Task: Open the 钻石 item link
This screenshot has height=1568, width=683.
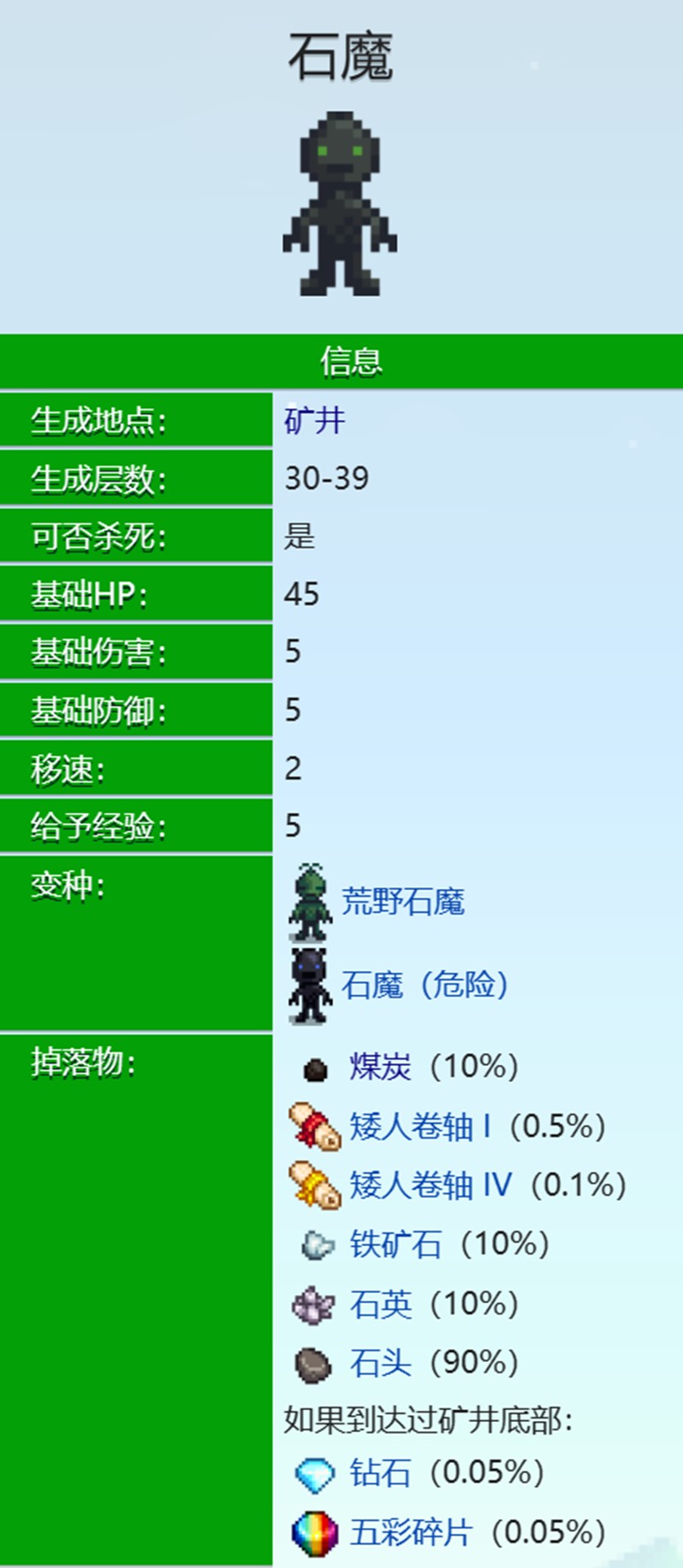Action: coord(380,1472)
